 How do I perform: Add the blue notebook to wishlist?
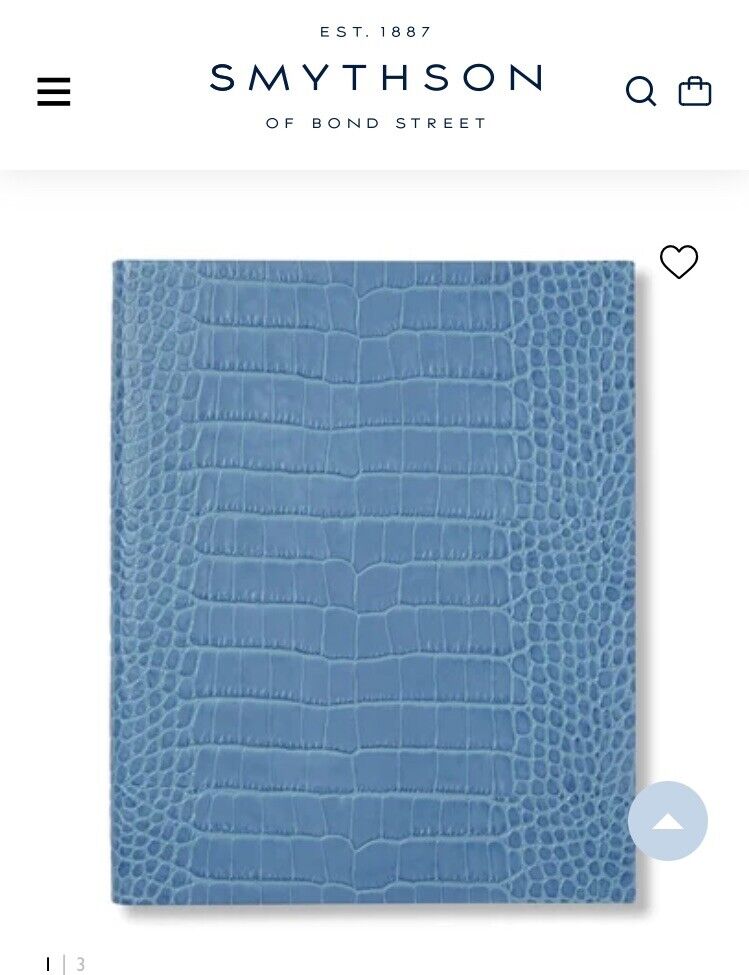click(678, 262)
